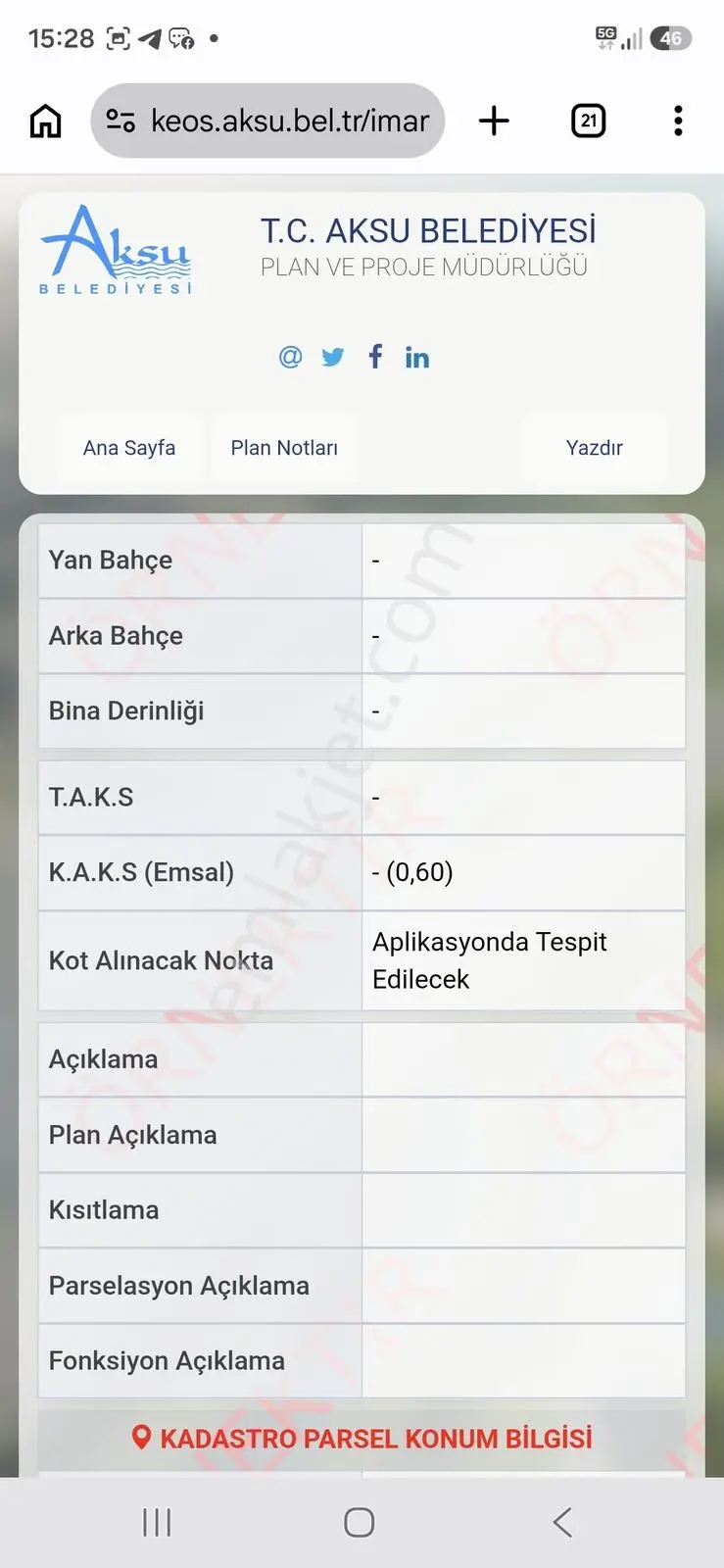The width and height of the screenshot is (724, 1568).
Task: Tap the keos.aksu.bel.tr address bar
Action: (x=267, y=121)
